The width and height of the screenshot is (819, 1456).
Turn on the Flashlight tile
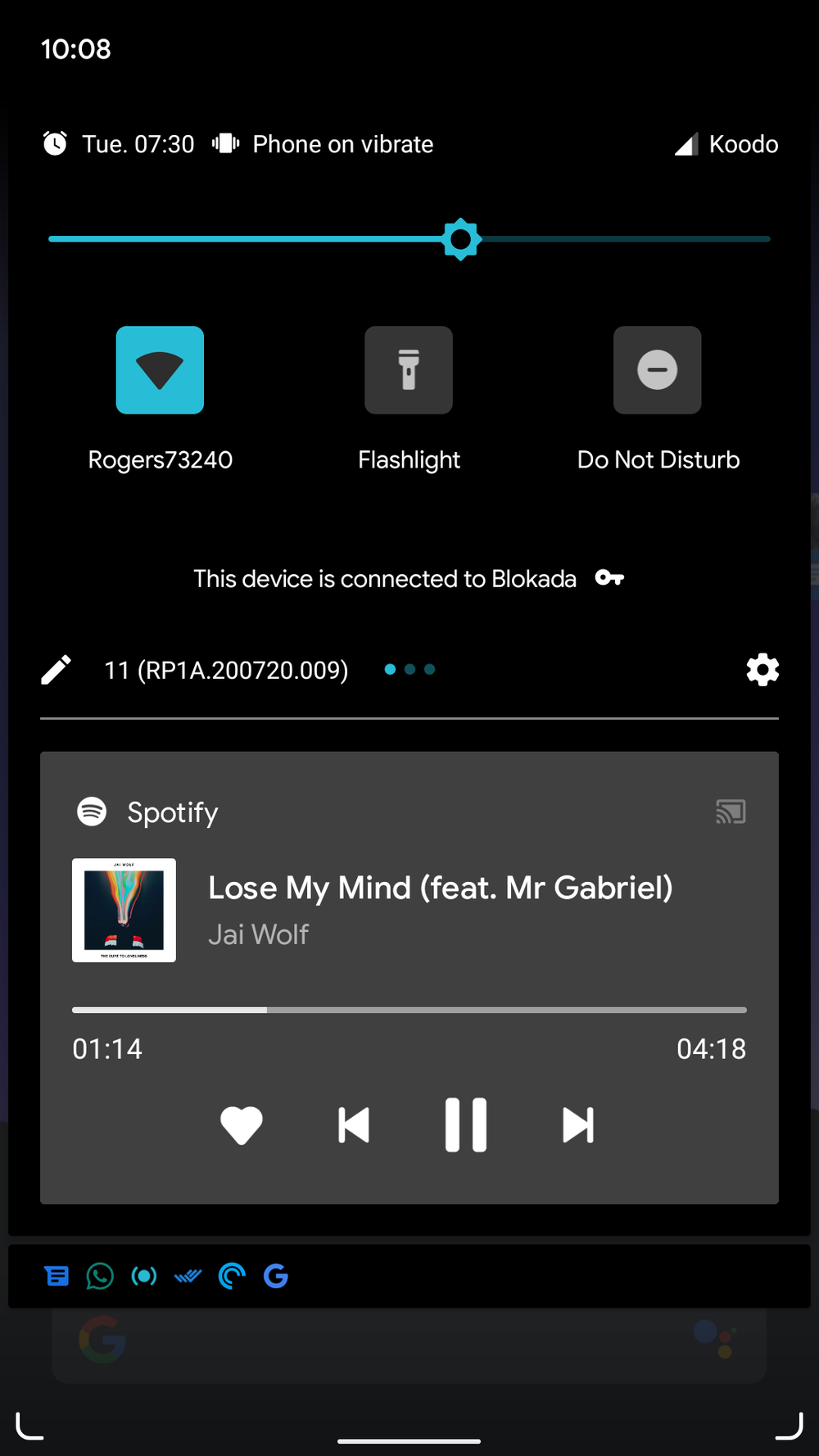[408, 370]
